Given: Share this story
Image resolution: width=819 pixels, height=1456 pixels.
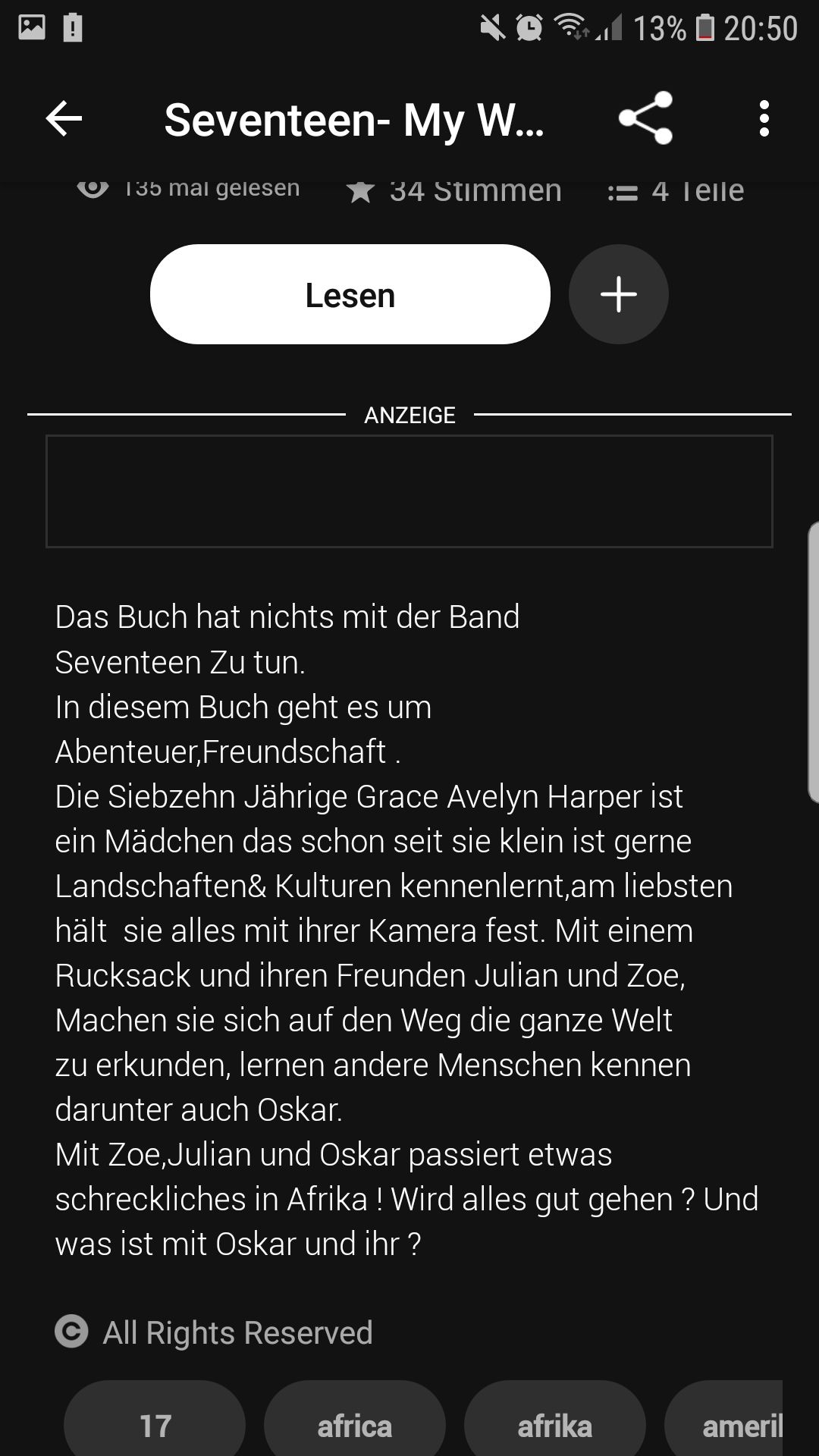Looking at the screenshot, I should [645, 118].
